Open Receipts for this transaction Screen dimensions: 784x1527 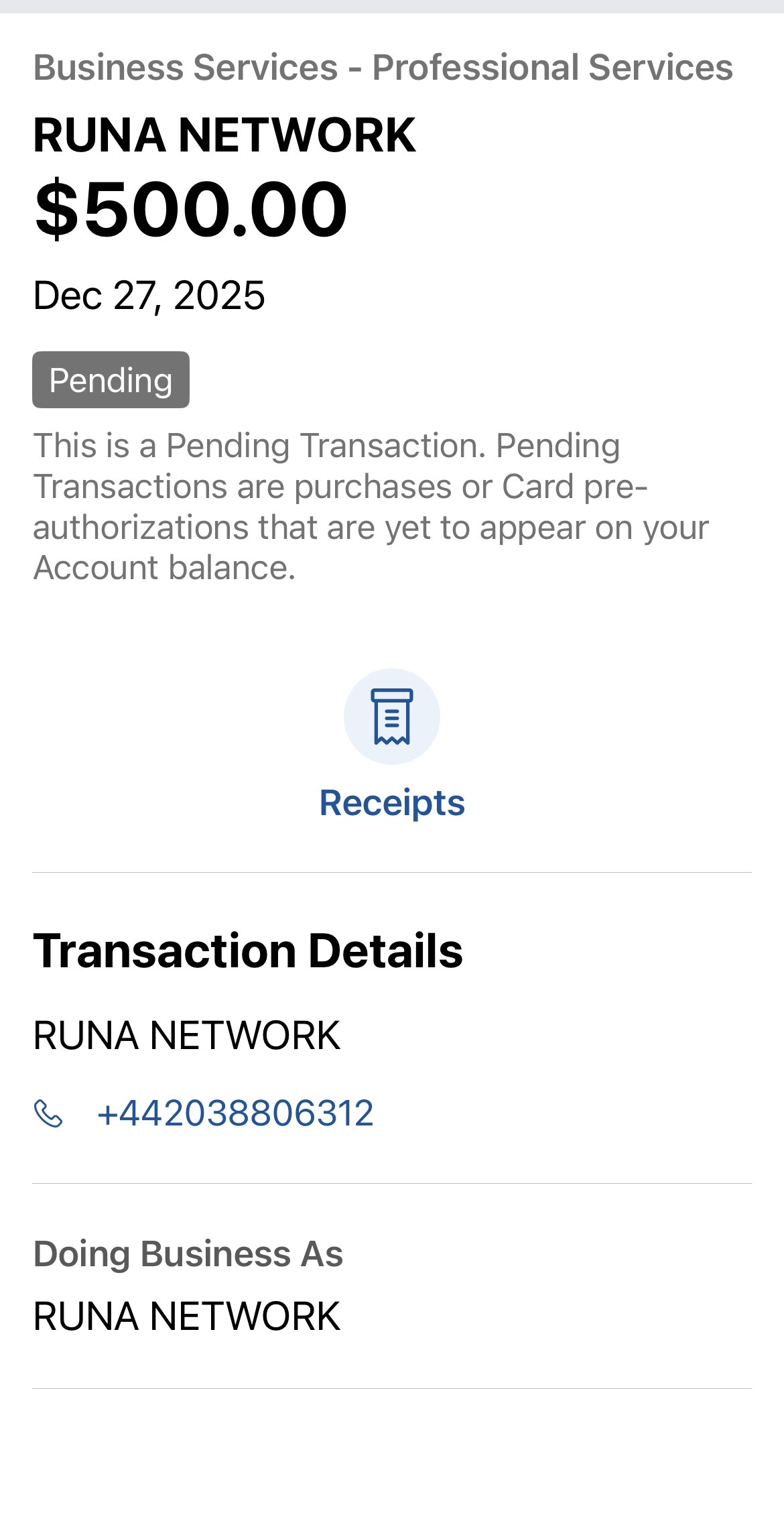pyautogui.click(x=392, y=717)
